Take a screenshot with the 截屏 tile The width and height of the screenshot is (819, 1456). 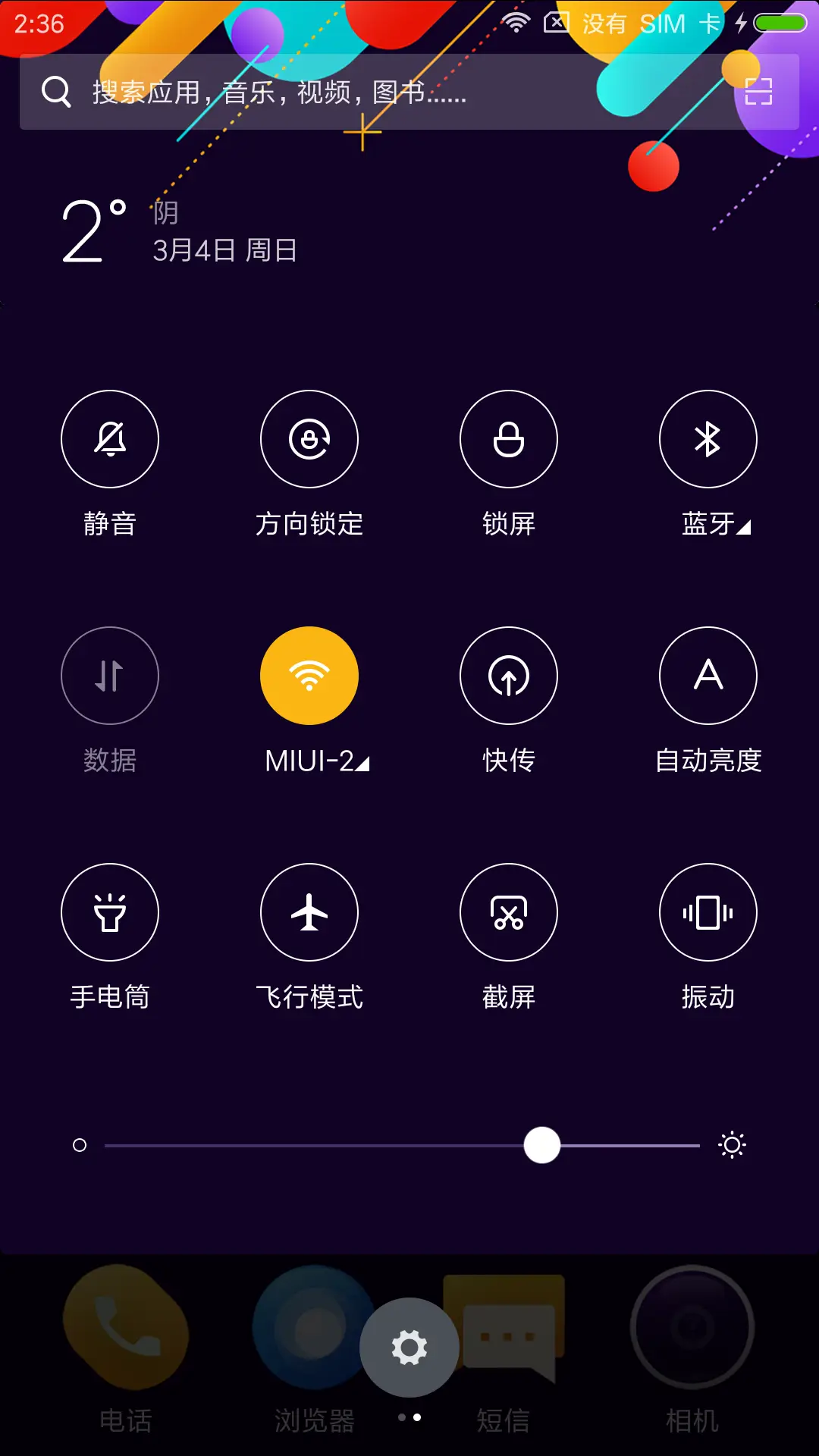pyautogui.click(x=509, y=912)
